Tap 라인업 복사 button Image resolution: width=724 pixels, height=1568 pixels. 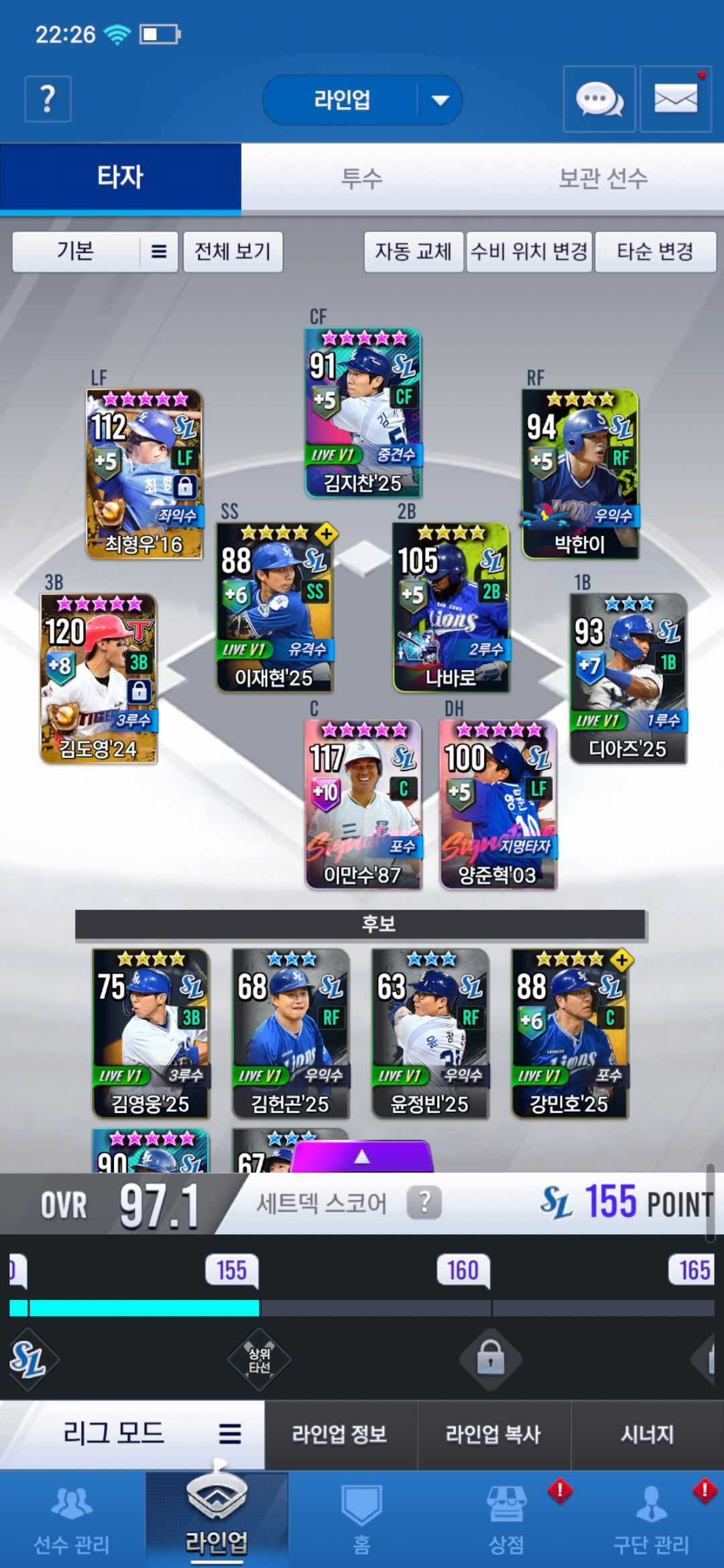(x=493, y=1434)
